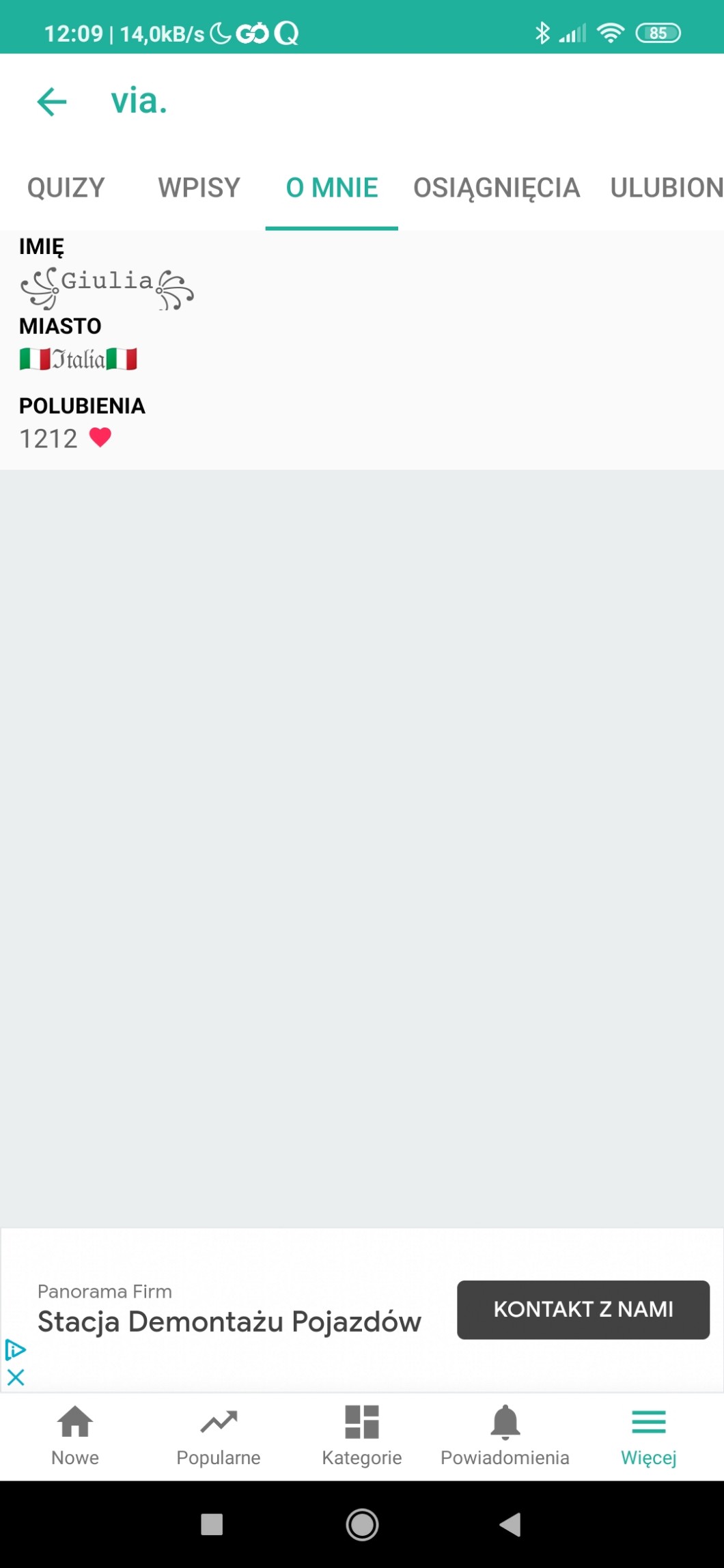The width and height of the screenshot is (724, 1568).
Task: Tap the KONTAKT Z NAMI ad button
Action: pyautogui.click(x=583, y=1309)
